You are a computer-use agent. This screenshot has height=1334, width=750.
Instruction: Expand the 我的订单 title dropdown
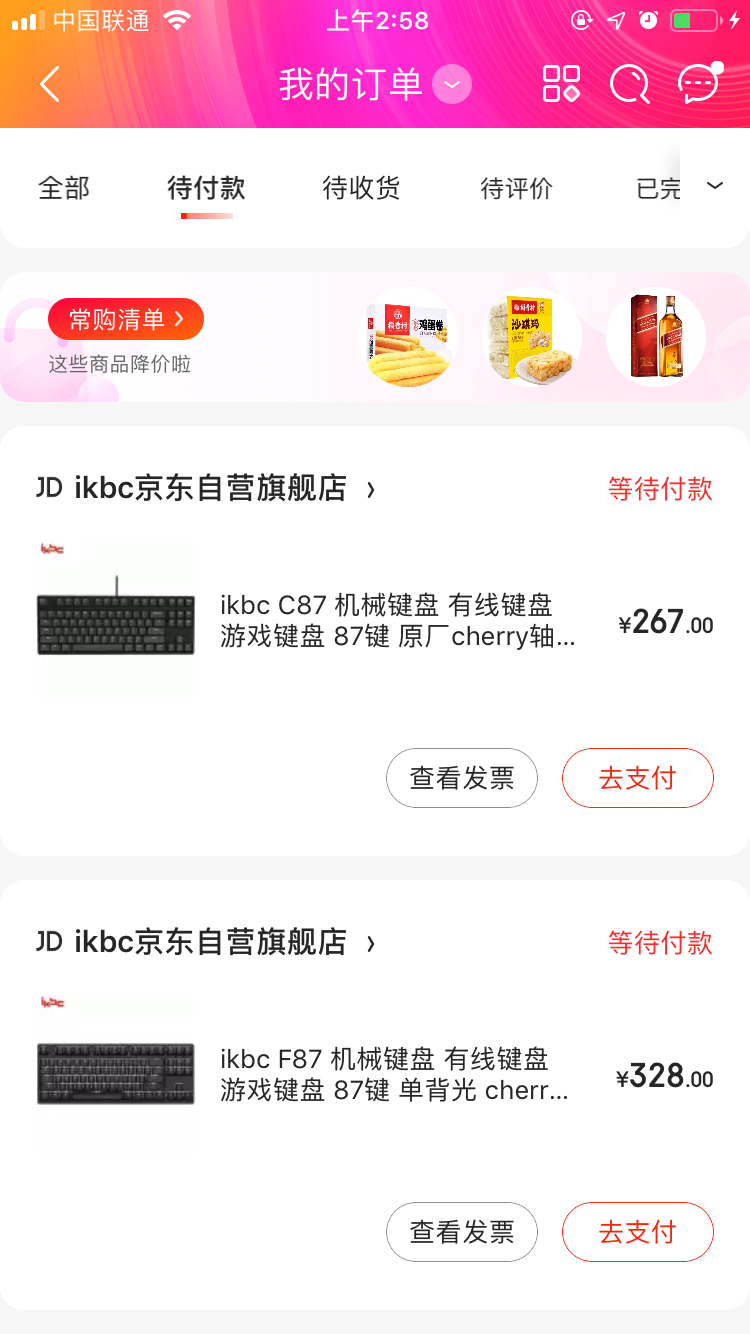click(452, 85)
